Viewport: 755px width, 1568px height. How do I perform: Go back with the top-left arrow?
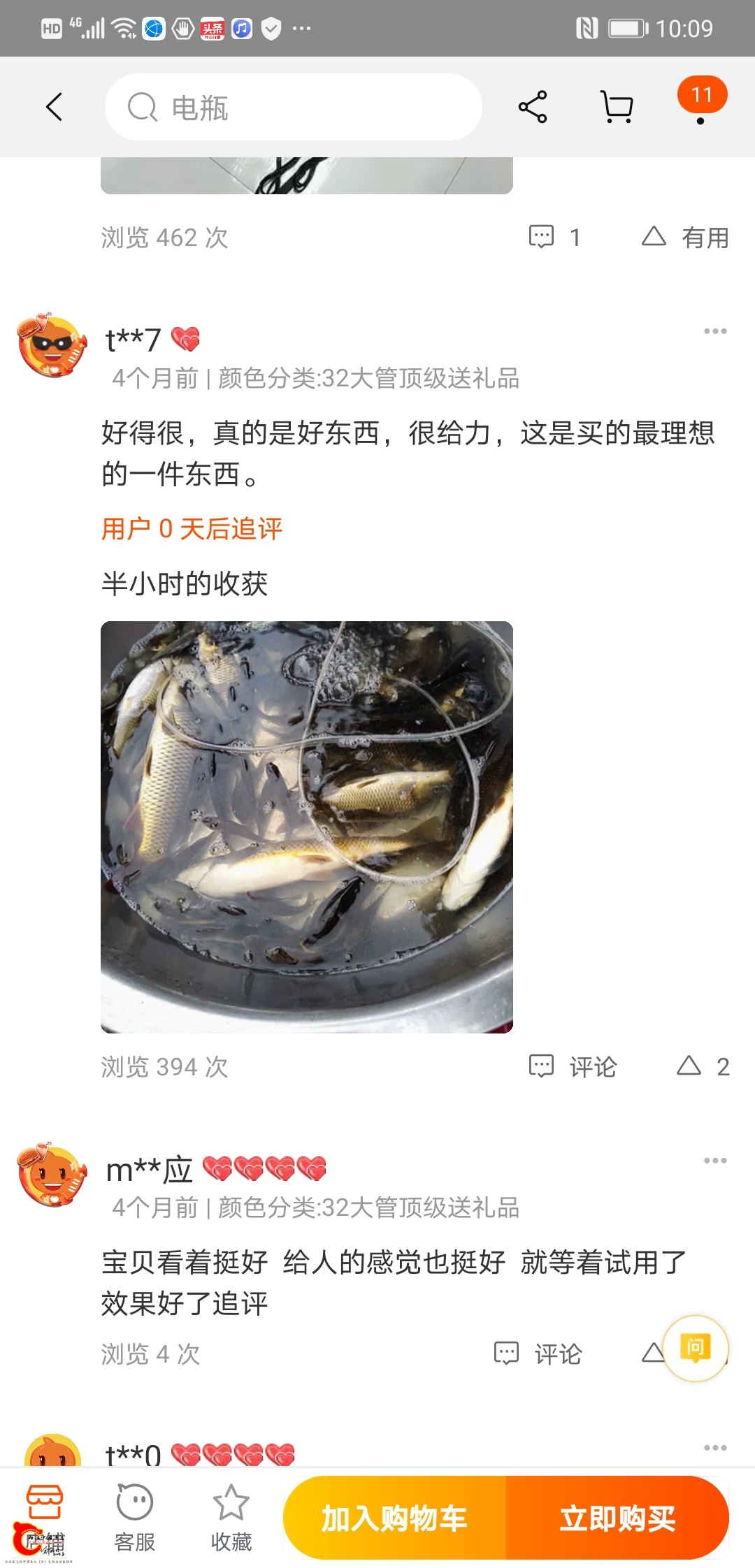[55, 107]
